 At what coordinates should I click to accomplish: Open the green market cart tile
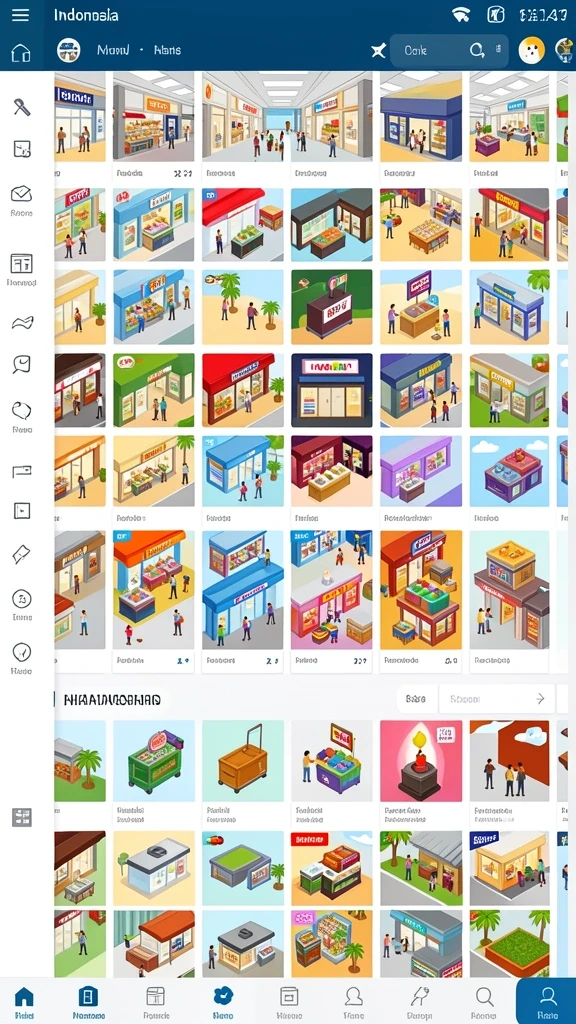(153, 761)
